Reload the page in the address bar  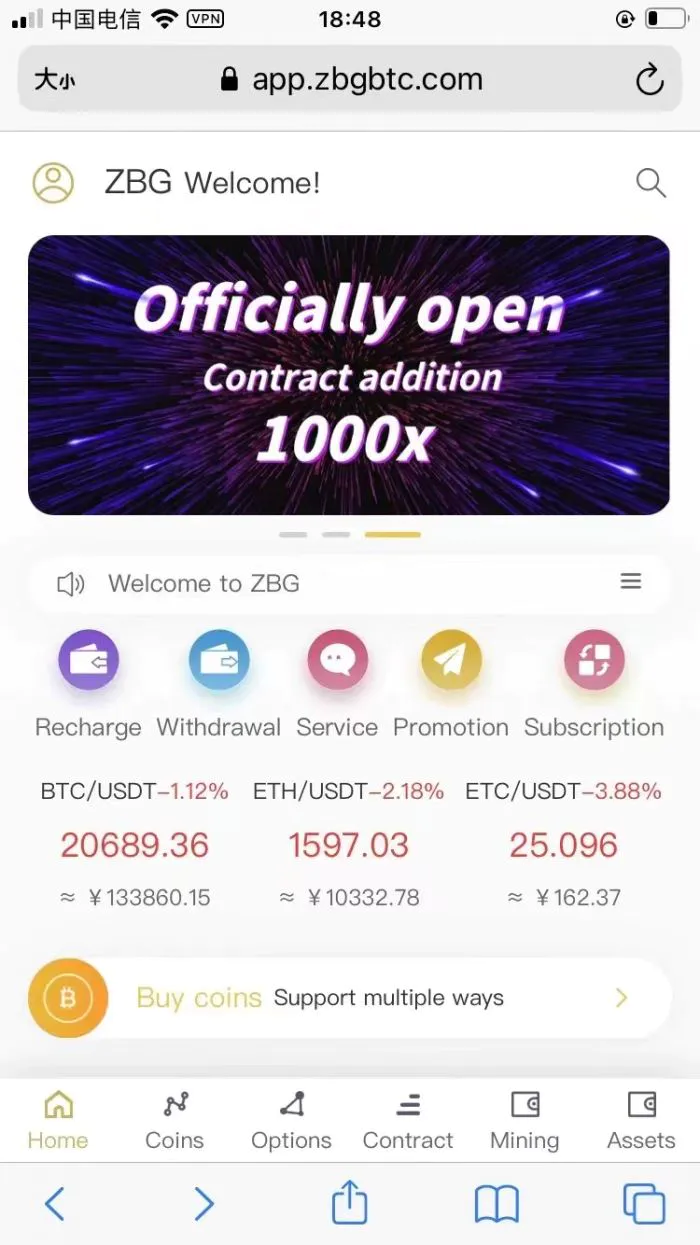coord(650,80)
